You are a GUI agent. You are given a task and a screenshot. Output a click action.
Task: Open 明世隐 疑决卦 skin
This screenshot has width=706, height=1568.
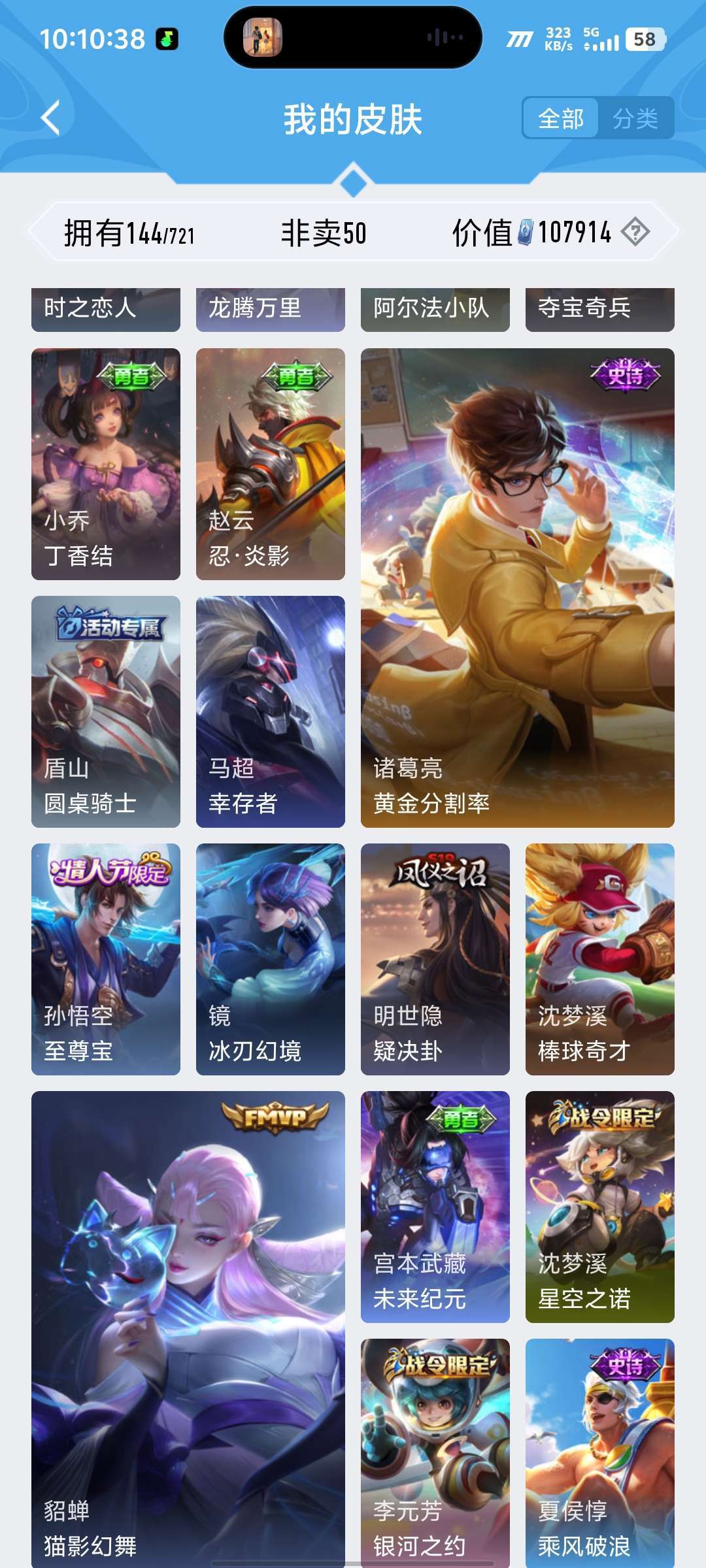click(x=435, y=959)
